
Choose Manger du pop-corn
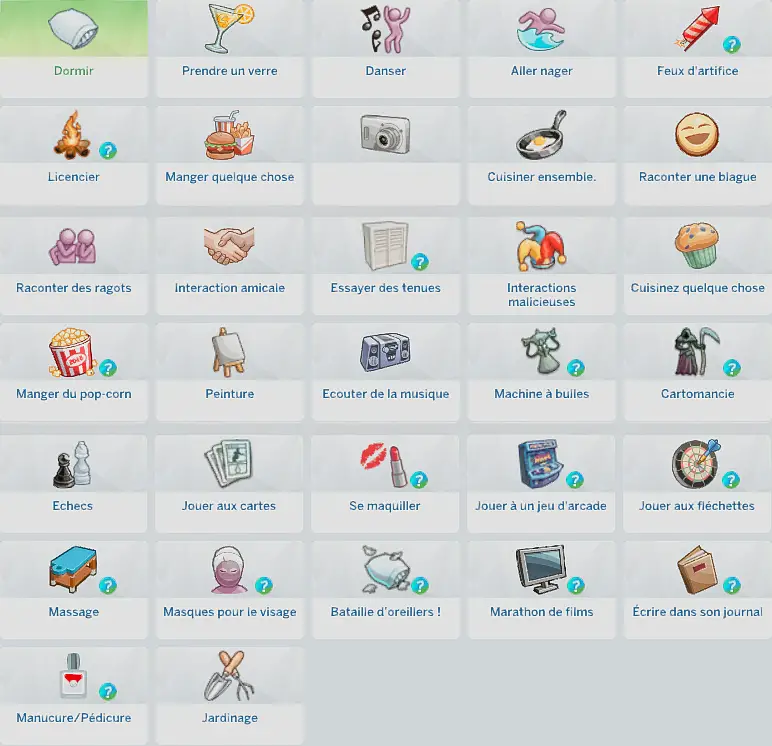(x=73, y=371)
